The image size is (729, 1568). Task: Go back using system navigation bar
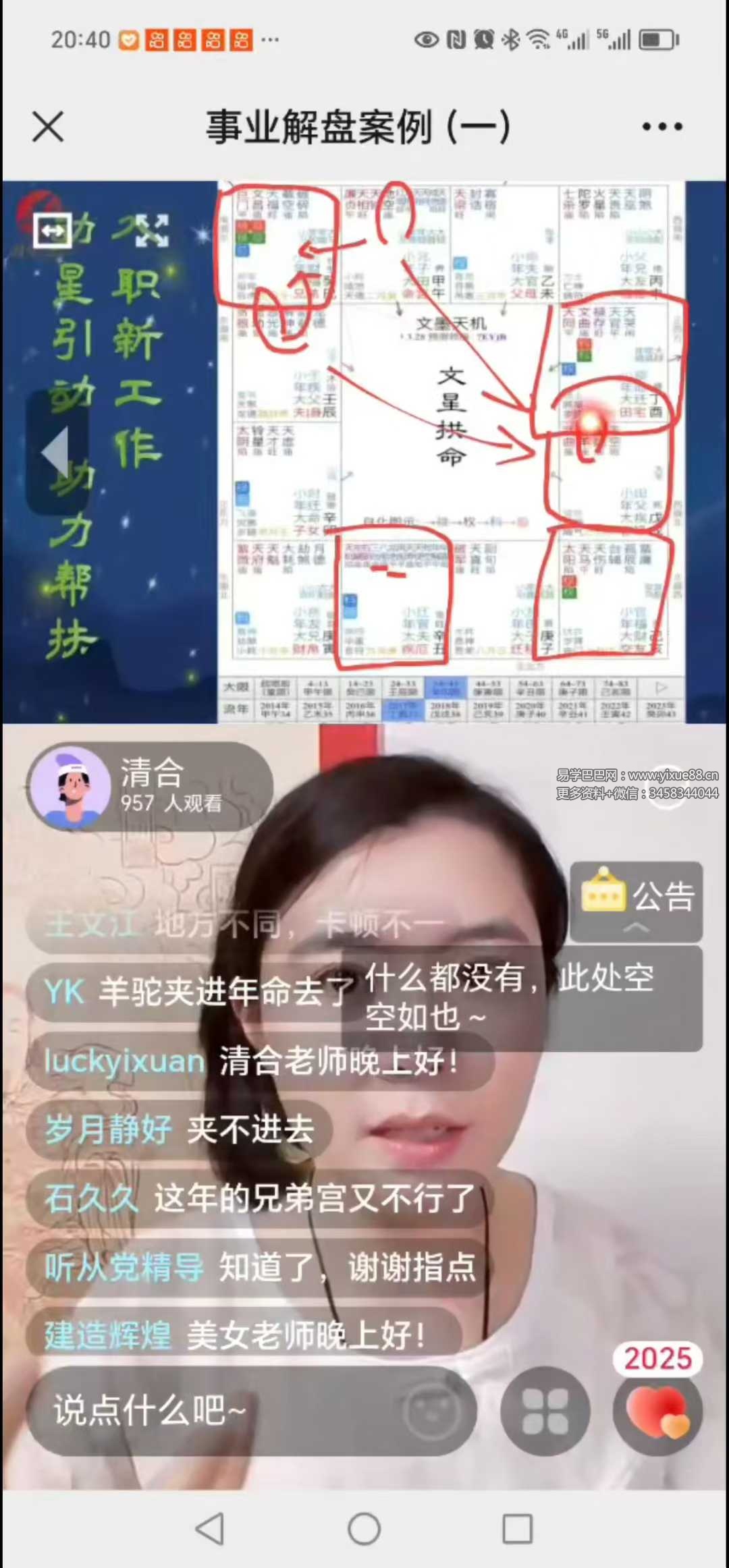pos(210,1528)
